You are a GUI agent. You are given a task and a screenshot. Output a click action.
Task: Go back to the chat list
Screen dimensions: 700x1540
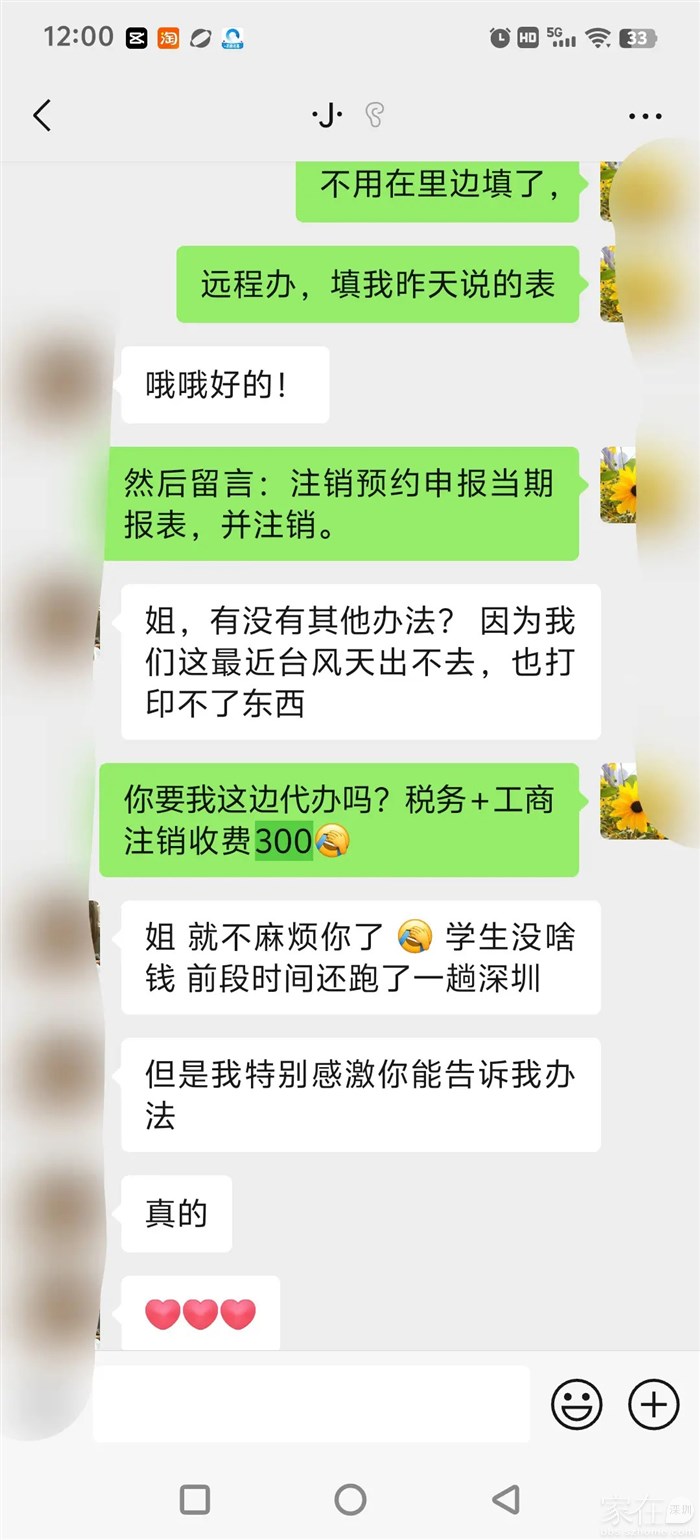pos(42,116)
